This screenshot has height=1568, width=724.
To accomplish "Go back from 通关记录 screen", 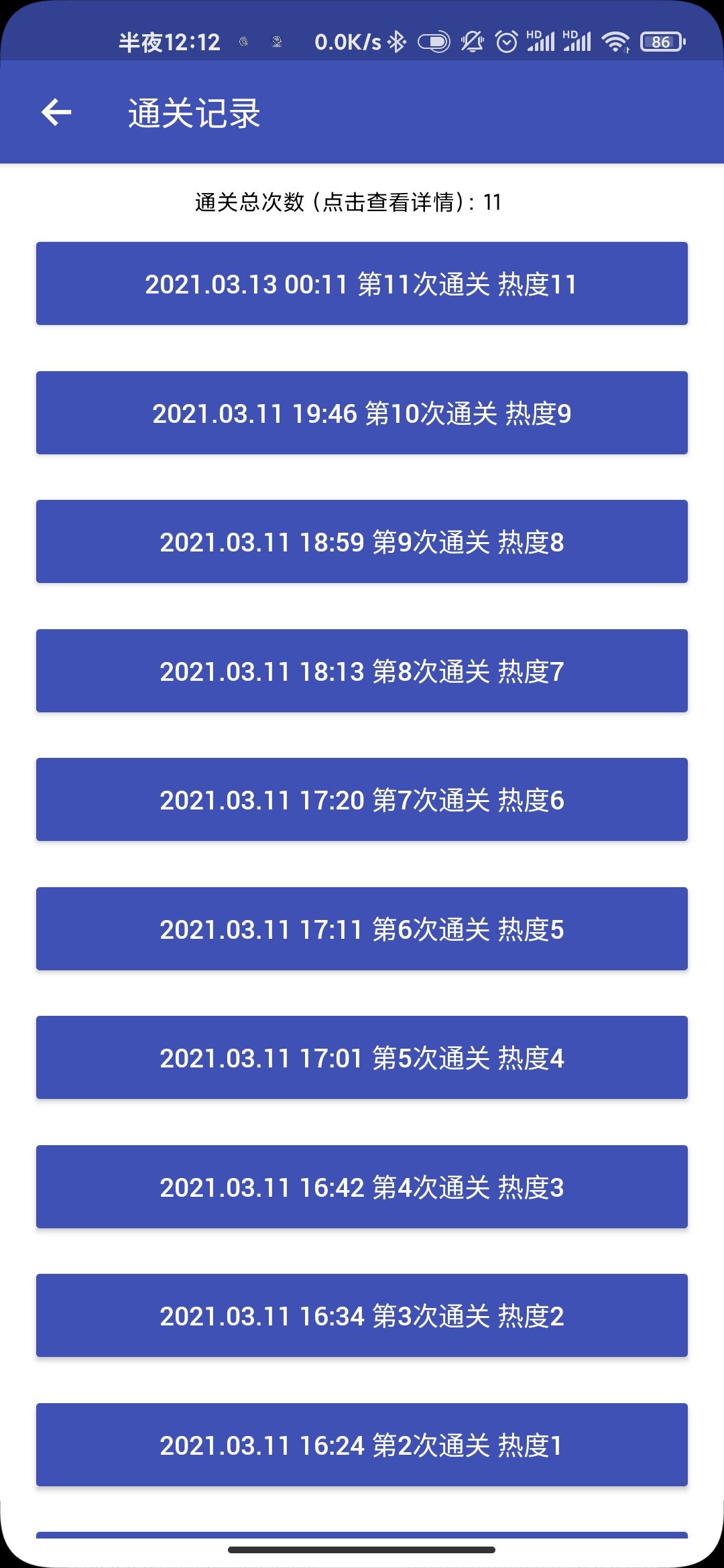I will tap(56, 112).
